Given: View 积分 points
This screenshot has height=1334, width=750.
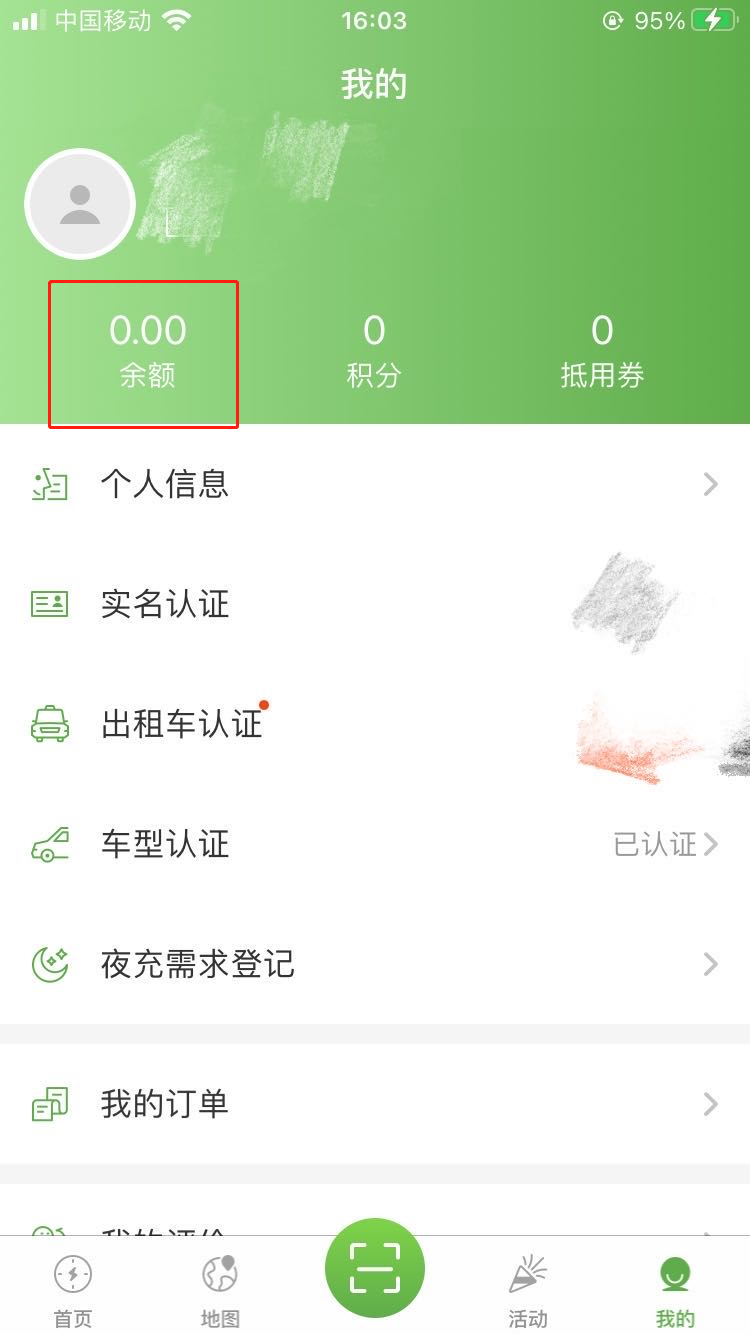Looking at the screenshot, I should (x=374, y=351).
